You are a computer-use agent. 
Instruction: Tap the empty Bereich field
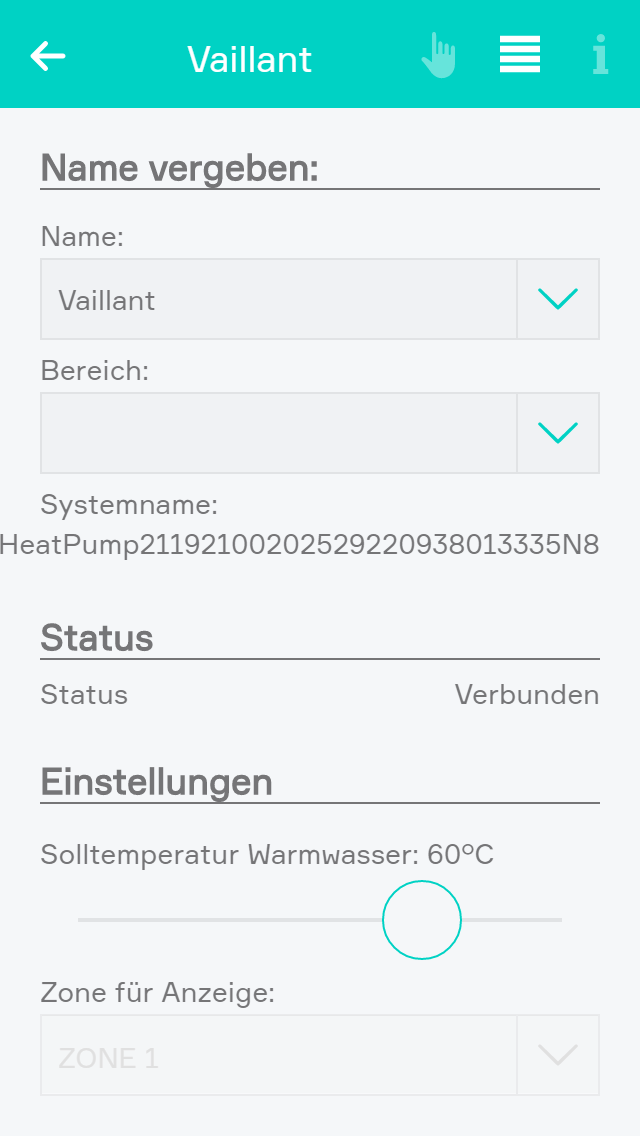(278, 433)
